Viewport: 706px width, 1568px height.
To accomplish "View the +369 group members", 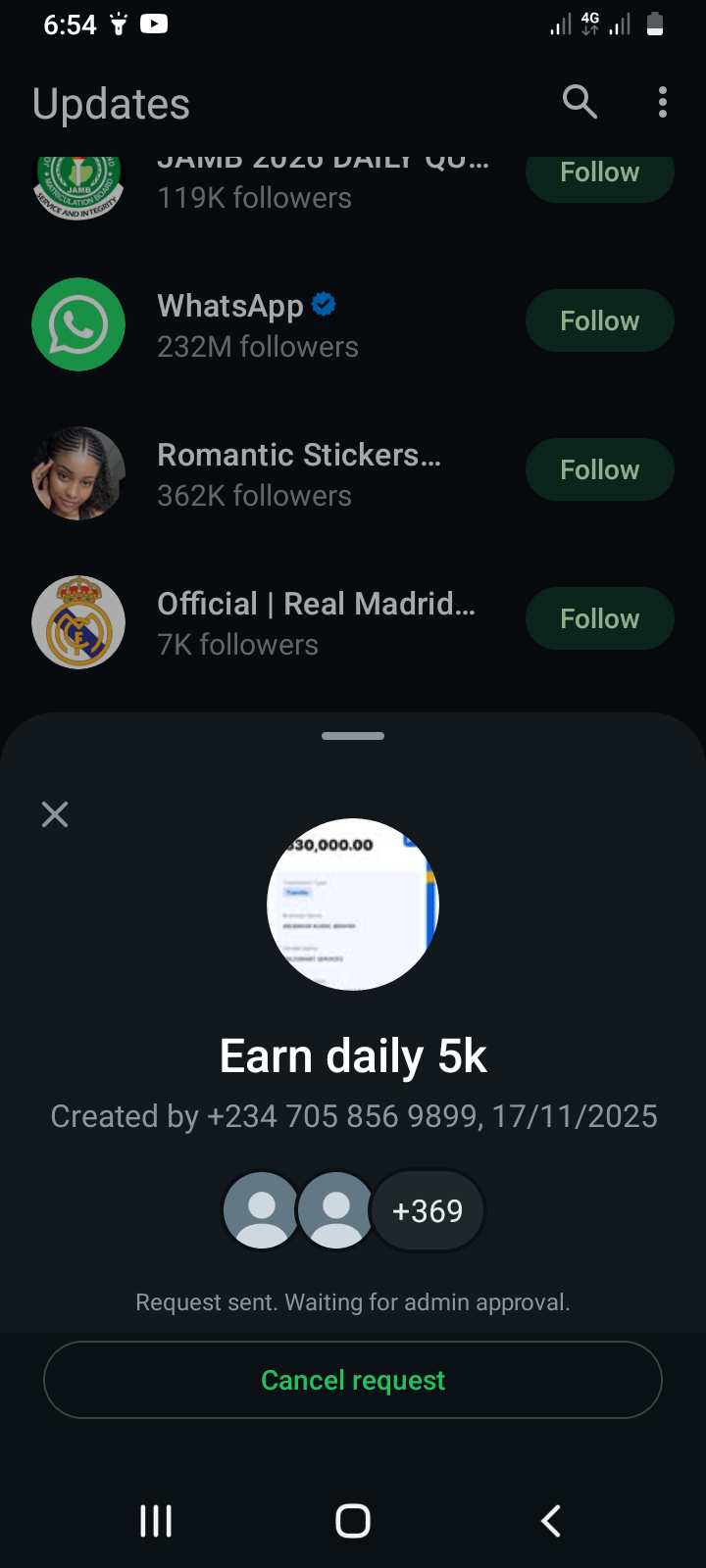I will pos(428,1211).
